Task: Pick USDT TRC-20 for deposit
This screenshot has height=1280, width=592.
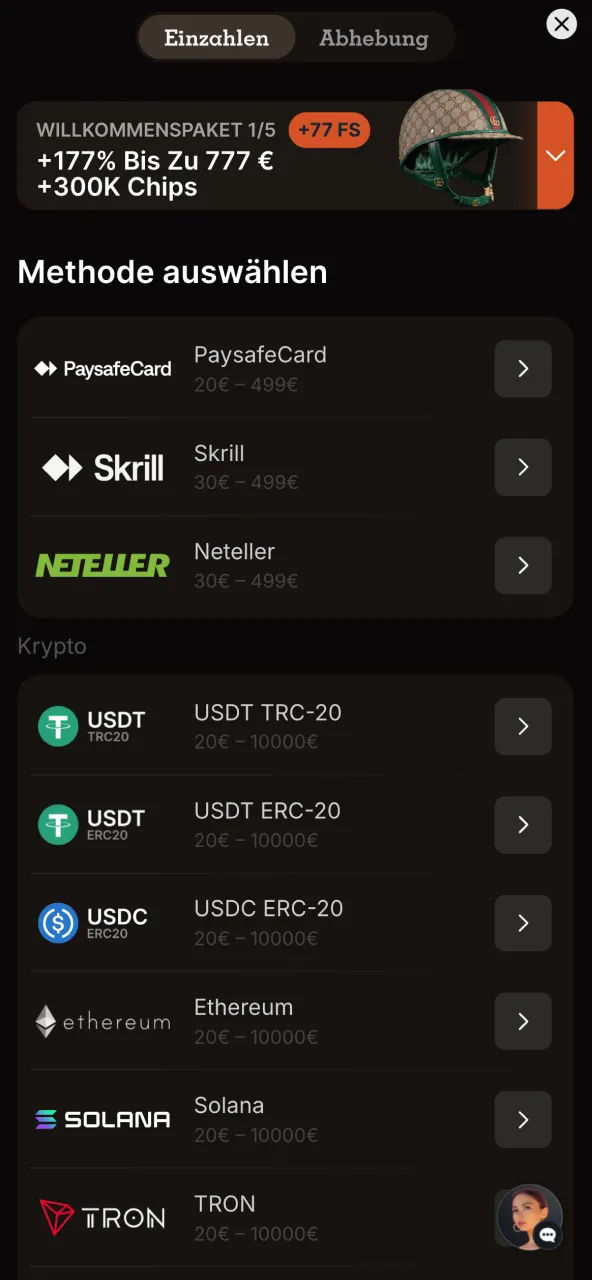Action: point(295,726)
